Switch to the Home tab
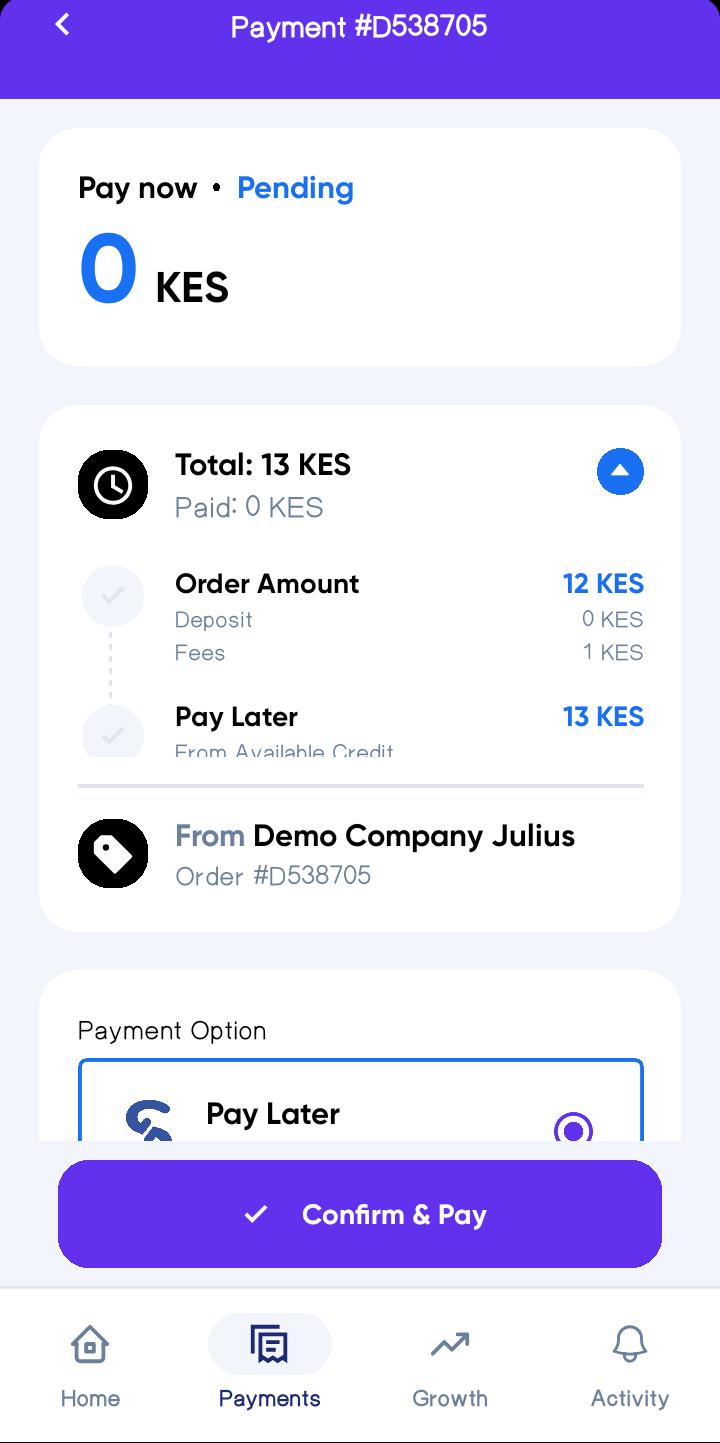Image resolution: width=720 pixels, height=1443 pixels. click(x=90, y=1366)
